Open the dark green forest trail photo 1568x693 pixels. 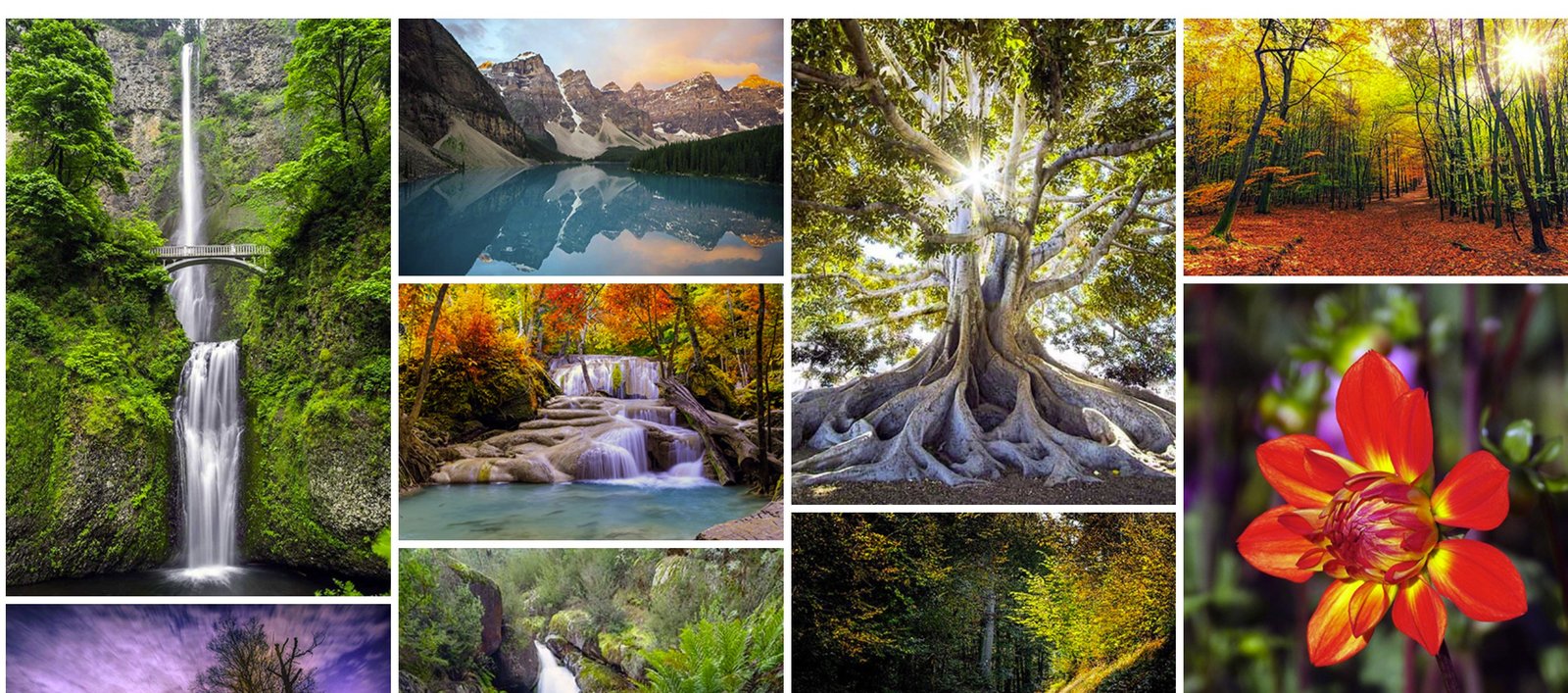pyautogui.click(x=983, y=603)
